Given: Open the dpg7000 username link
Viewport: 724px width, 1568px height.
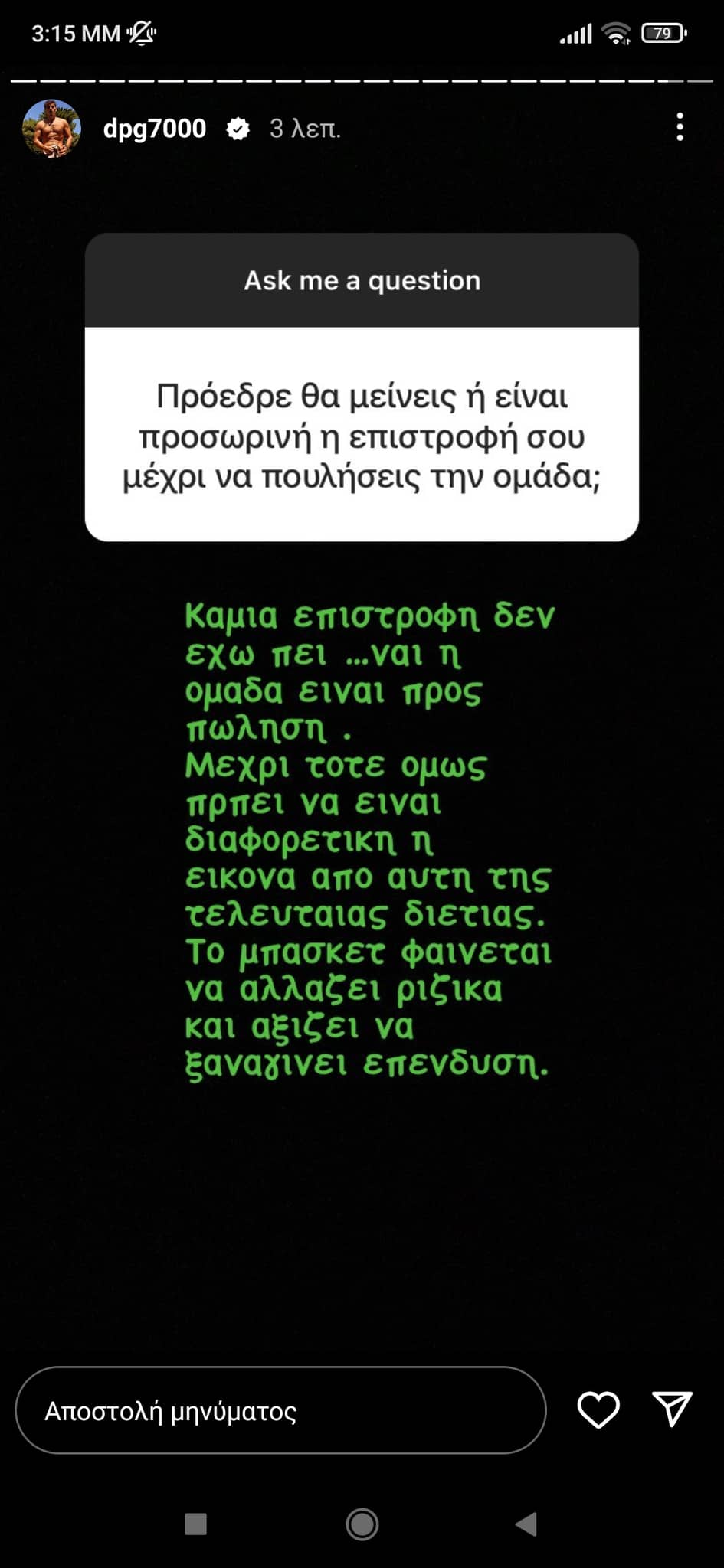Looking at the screenshot, I should [155, 128].
